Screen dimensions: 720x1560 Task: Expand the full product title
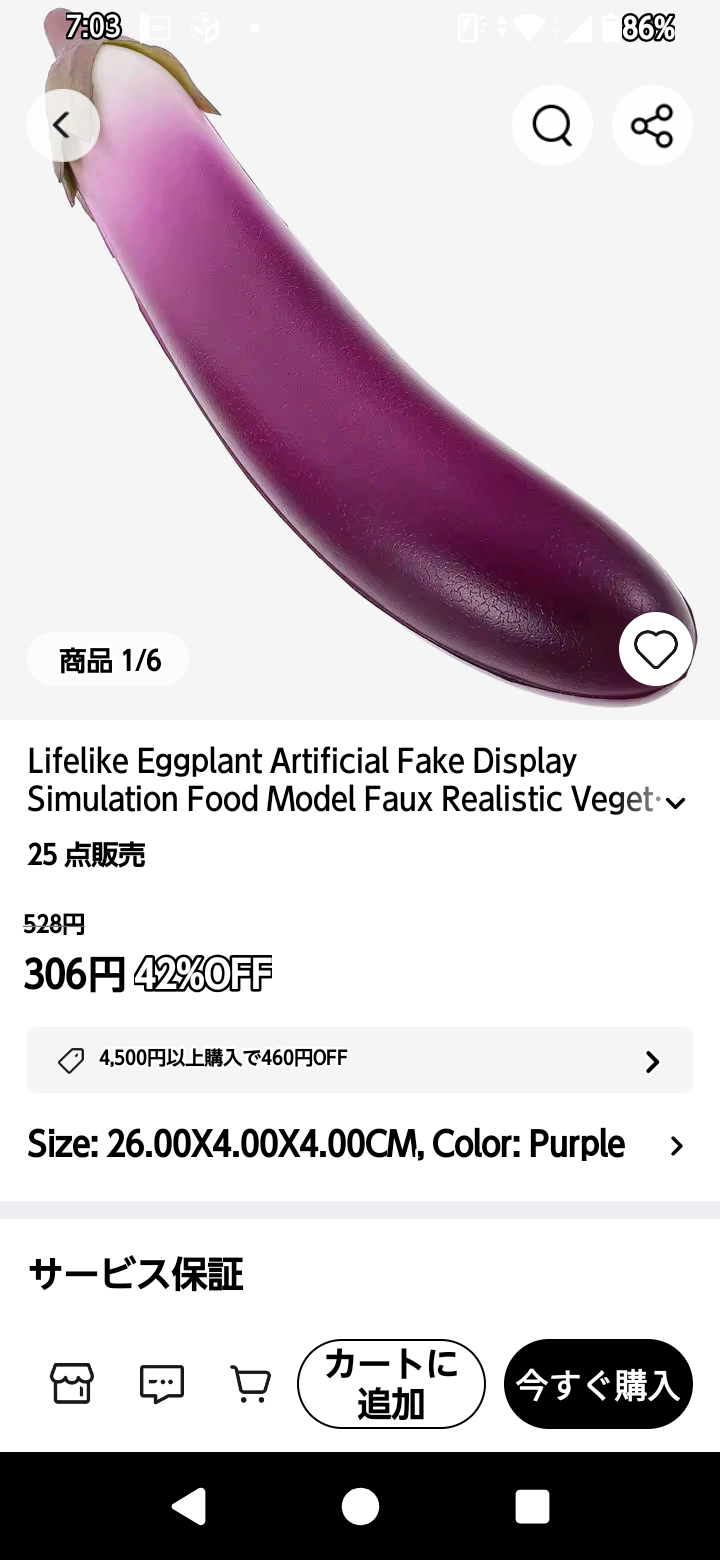pos(676,802)
